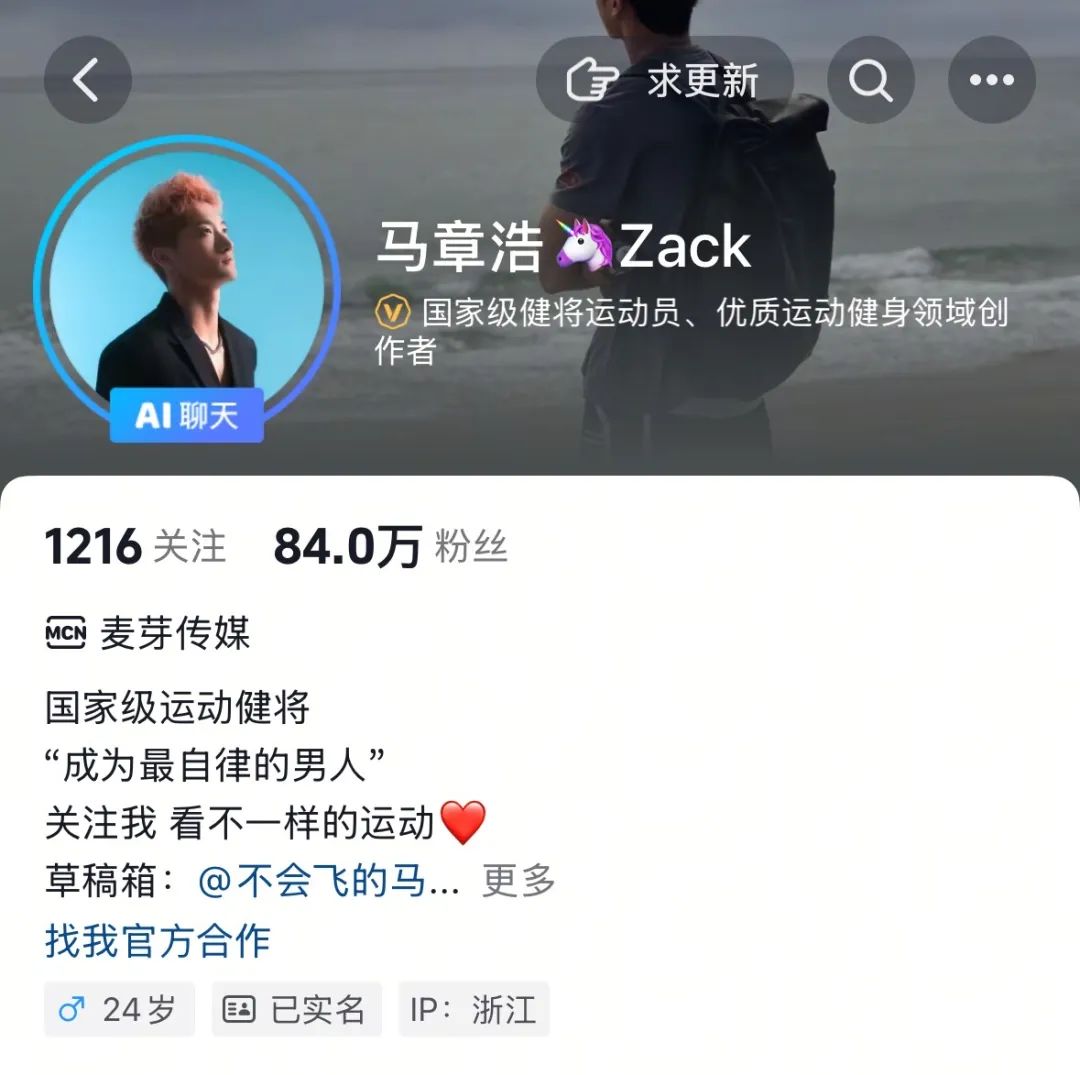
Task: Open the 1216 关注 following list
Action: [135, 547]
